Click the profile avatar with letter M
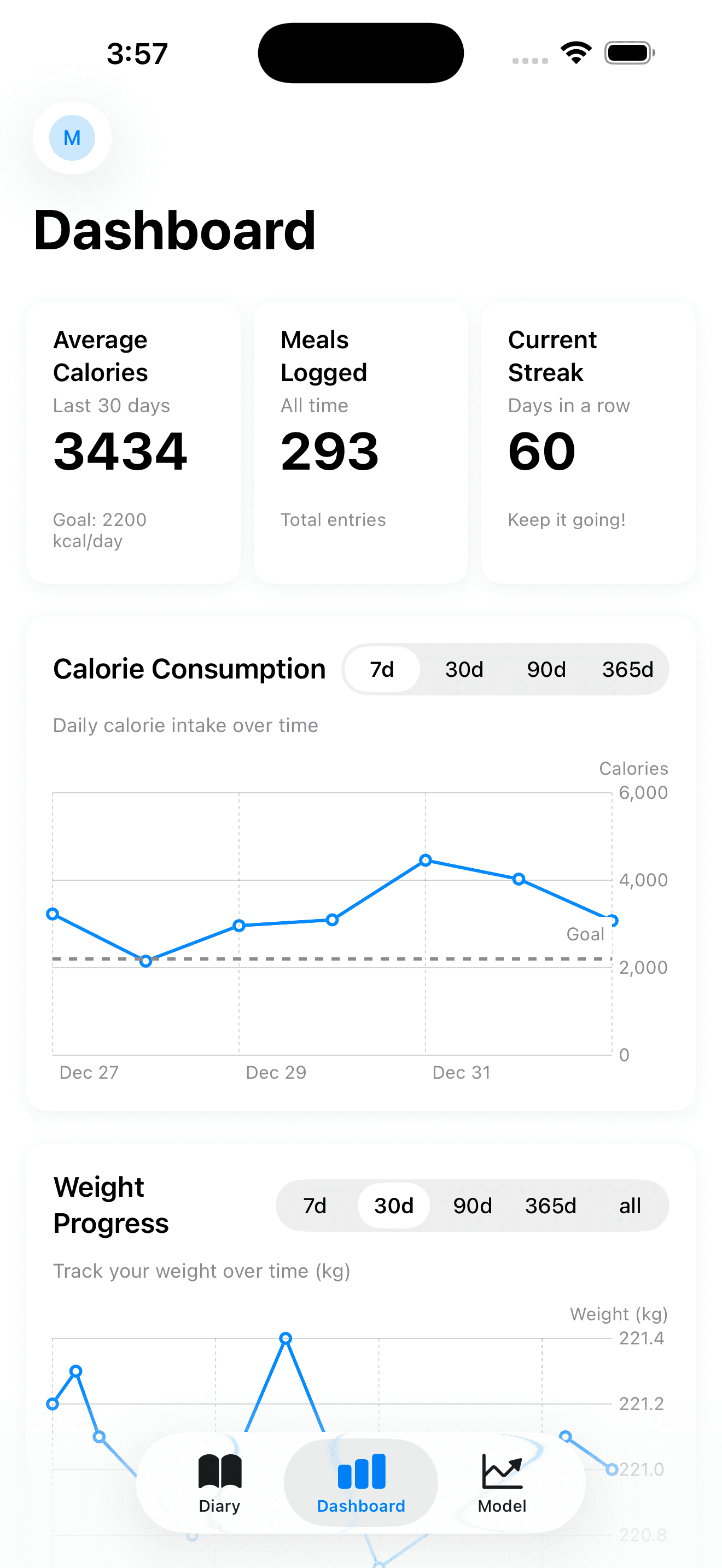 (x=72, y=138)
